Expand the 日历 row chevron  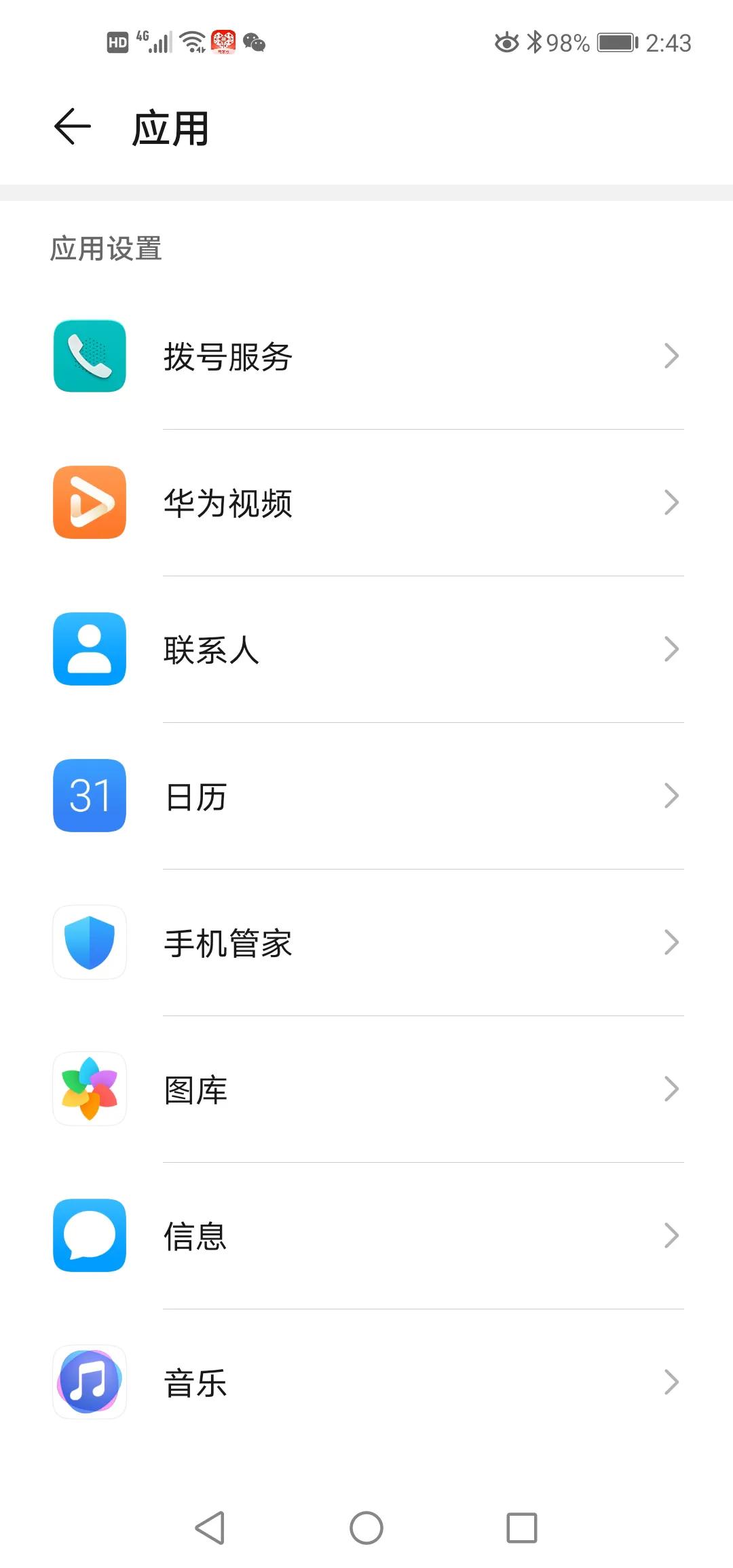coord(671,795)
